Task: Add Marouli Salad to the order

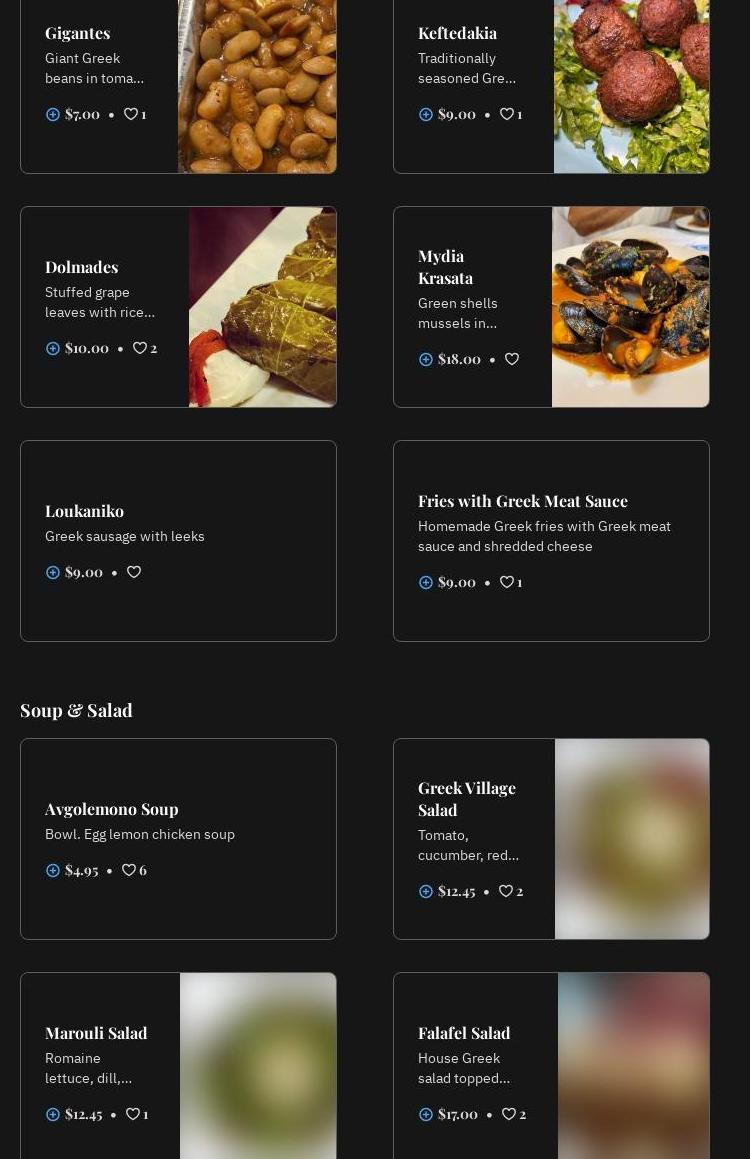Action: click(x=53, y=1114)
